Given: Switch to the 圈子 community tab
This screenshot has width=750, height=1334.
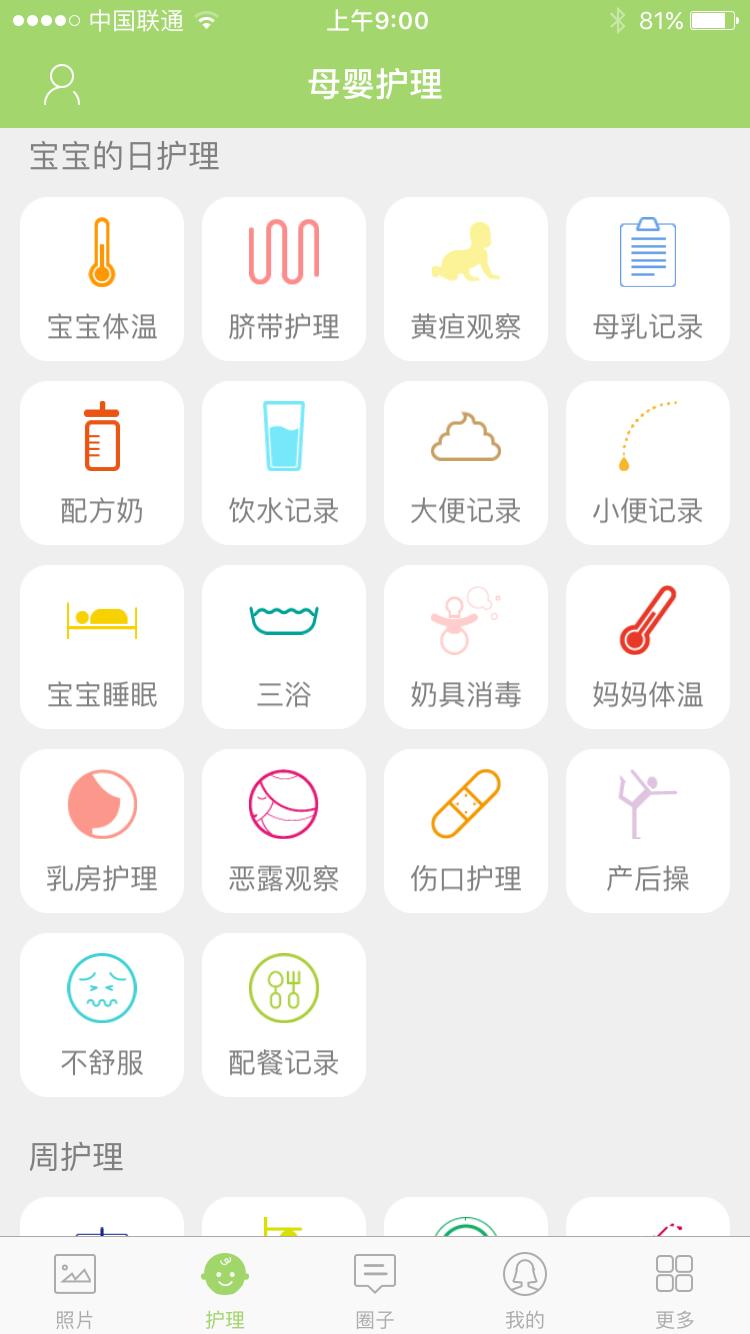Looking at the screenshot, I should (x=374, y=1288).
